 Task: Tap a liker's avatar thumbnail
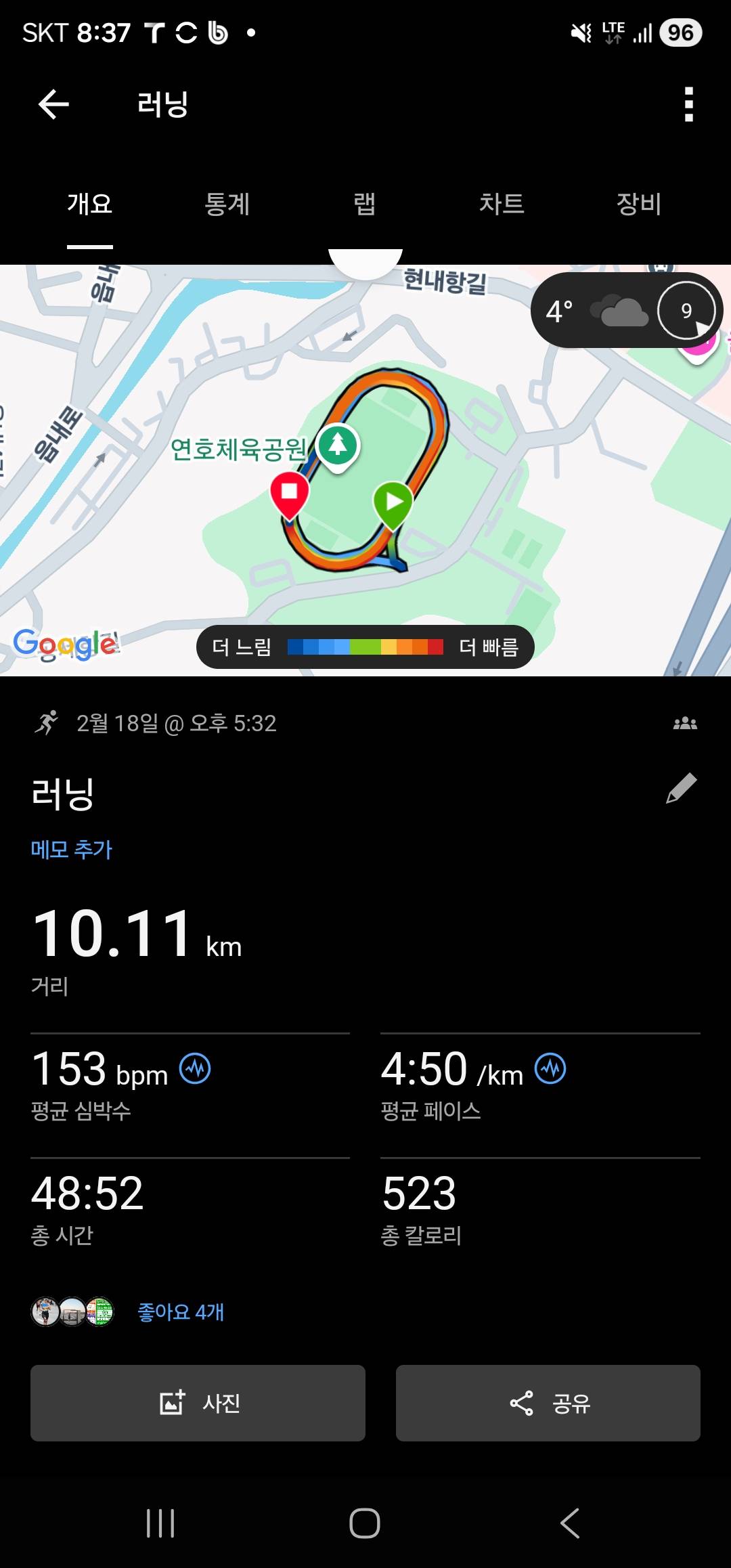click(x=45, y=1312)
